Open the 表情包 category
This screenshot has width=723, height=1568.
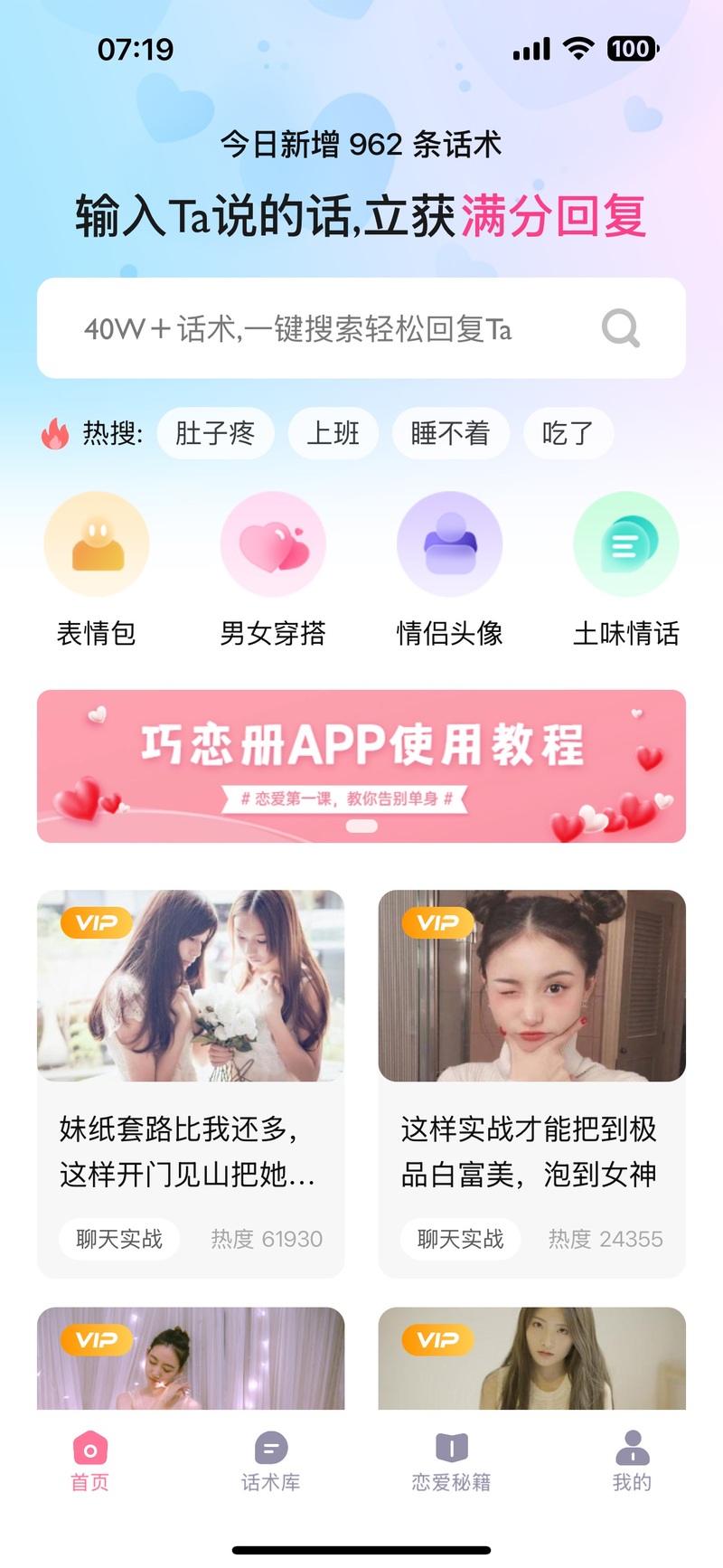(x=97, y=570)
